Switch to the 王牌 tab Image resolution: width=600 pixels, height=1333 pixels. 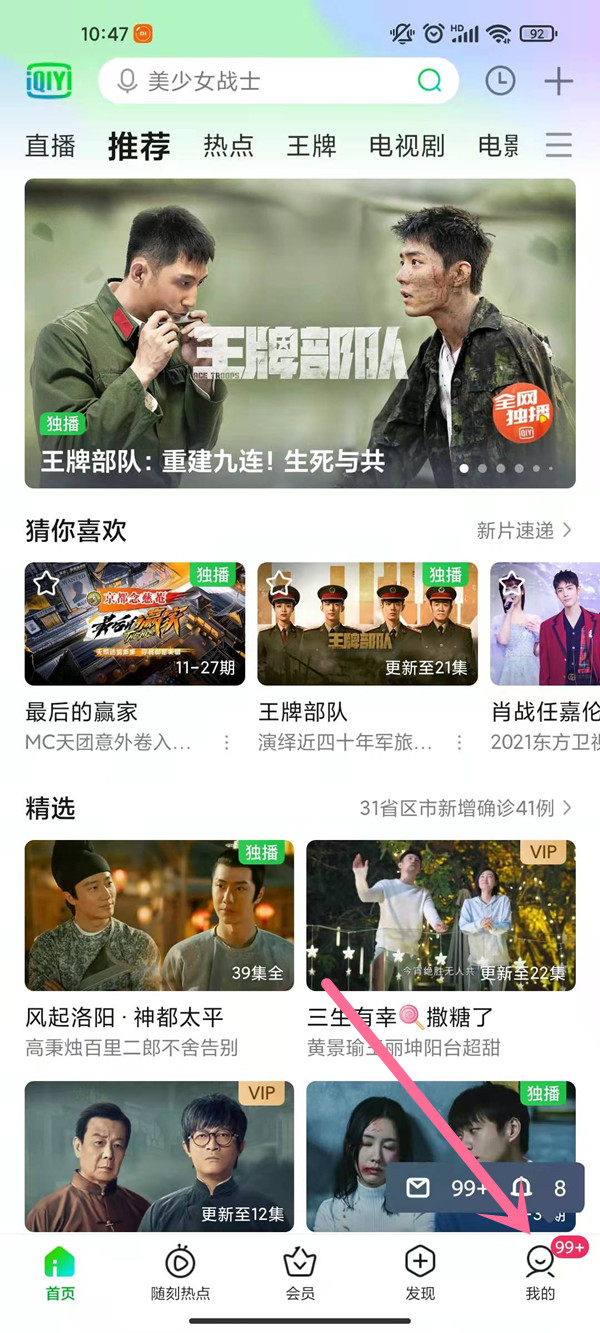pos(311,146)
